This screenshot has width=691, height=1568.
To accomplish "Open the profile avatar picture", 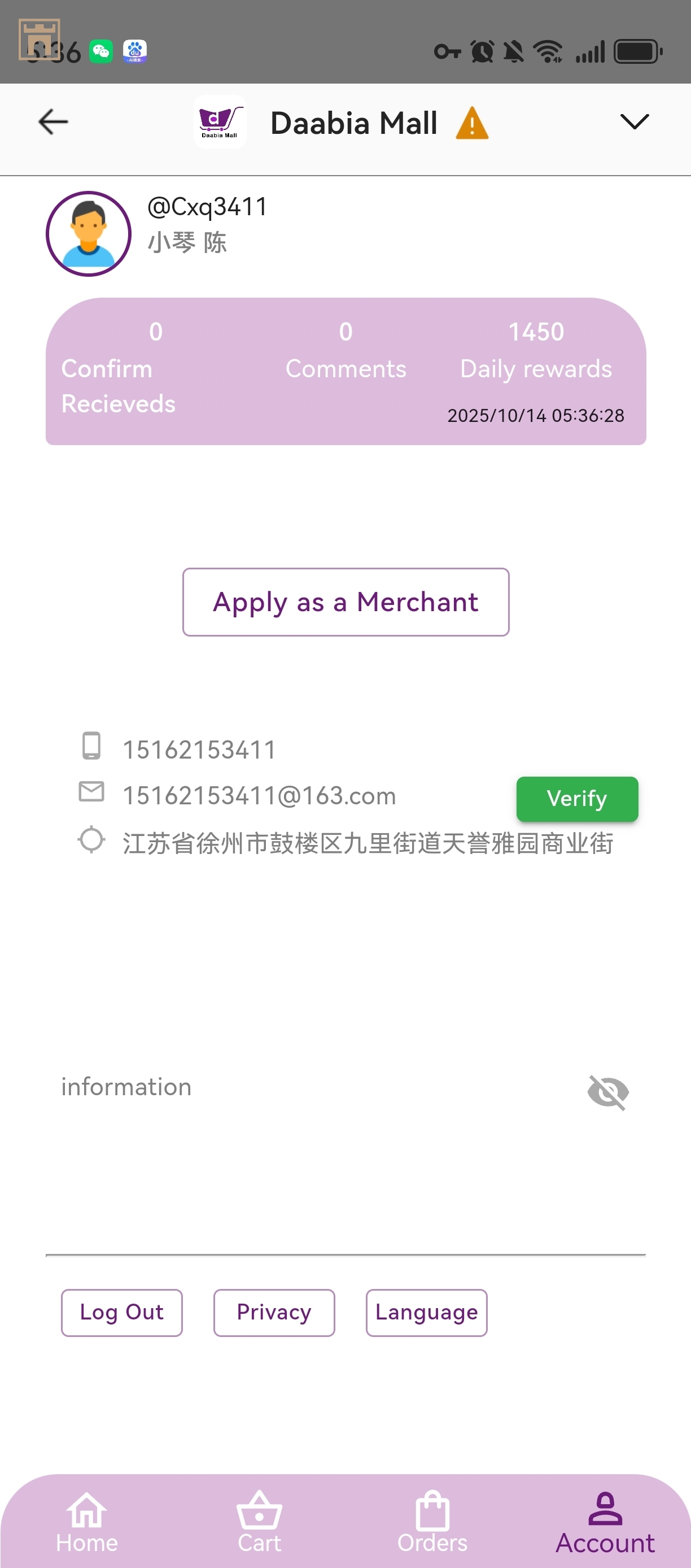I will click(89, 234).
